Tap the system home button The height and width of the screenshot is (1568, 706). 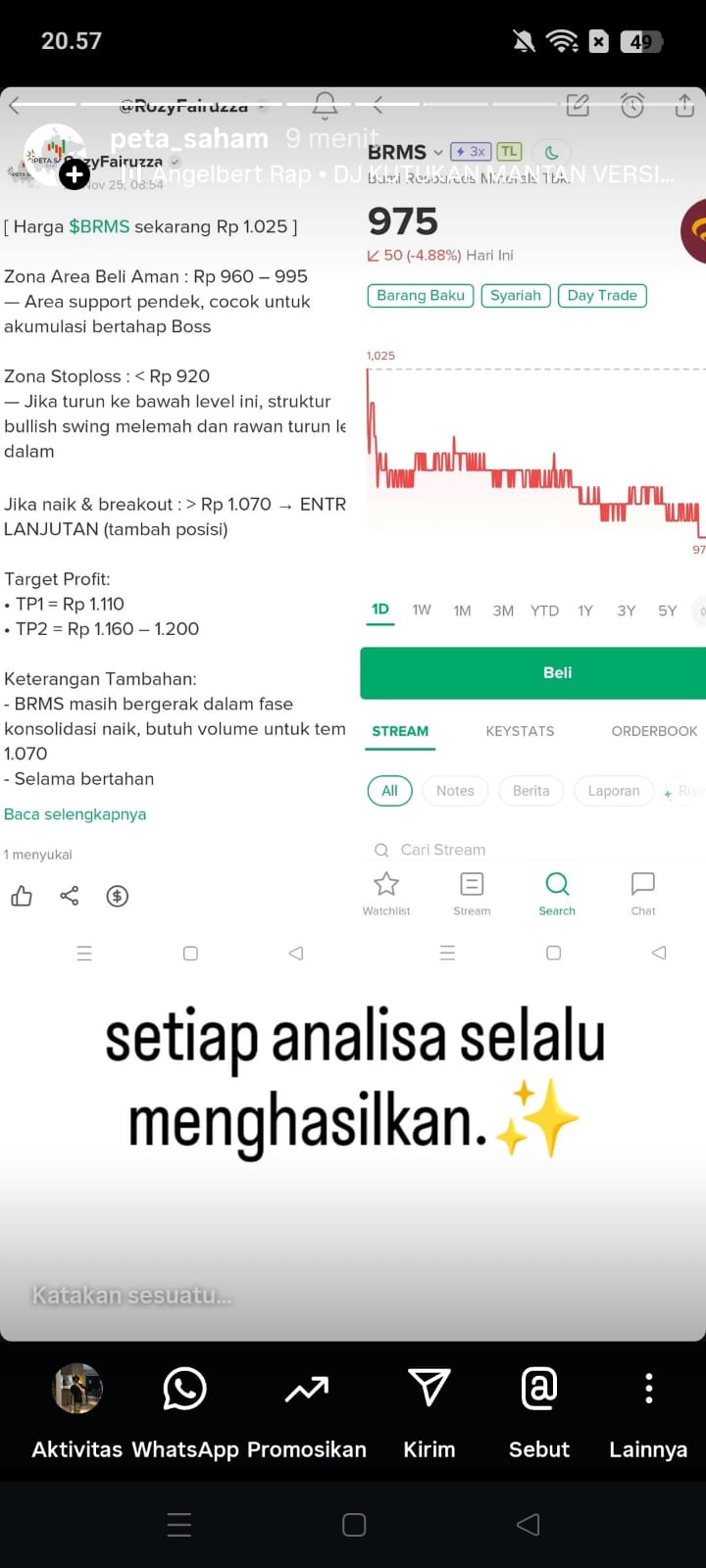354,1524
